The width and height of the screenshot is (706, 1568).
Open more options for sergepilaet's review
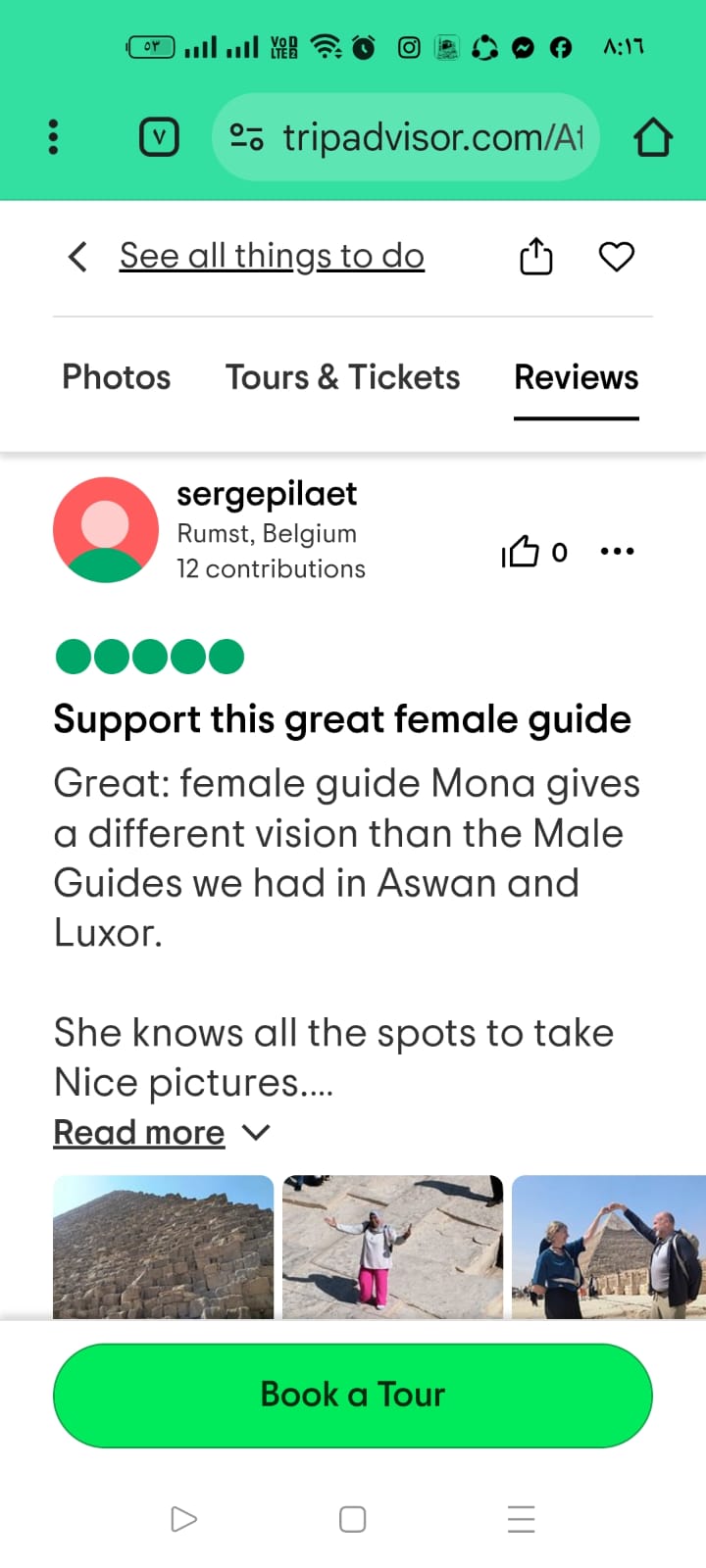click(x=617, y=552)
